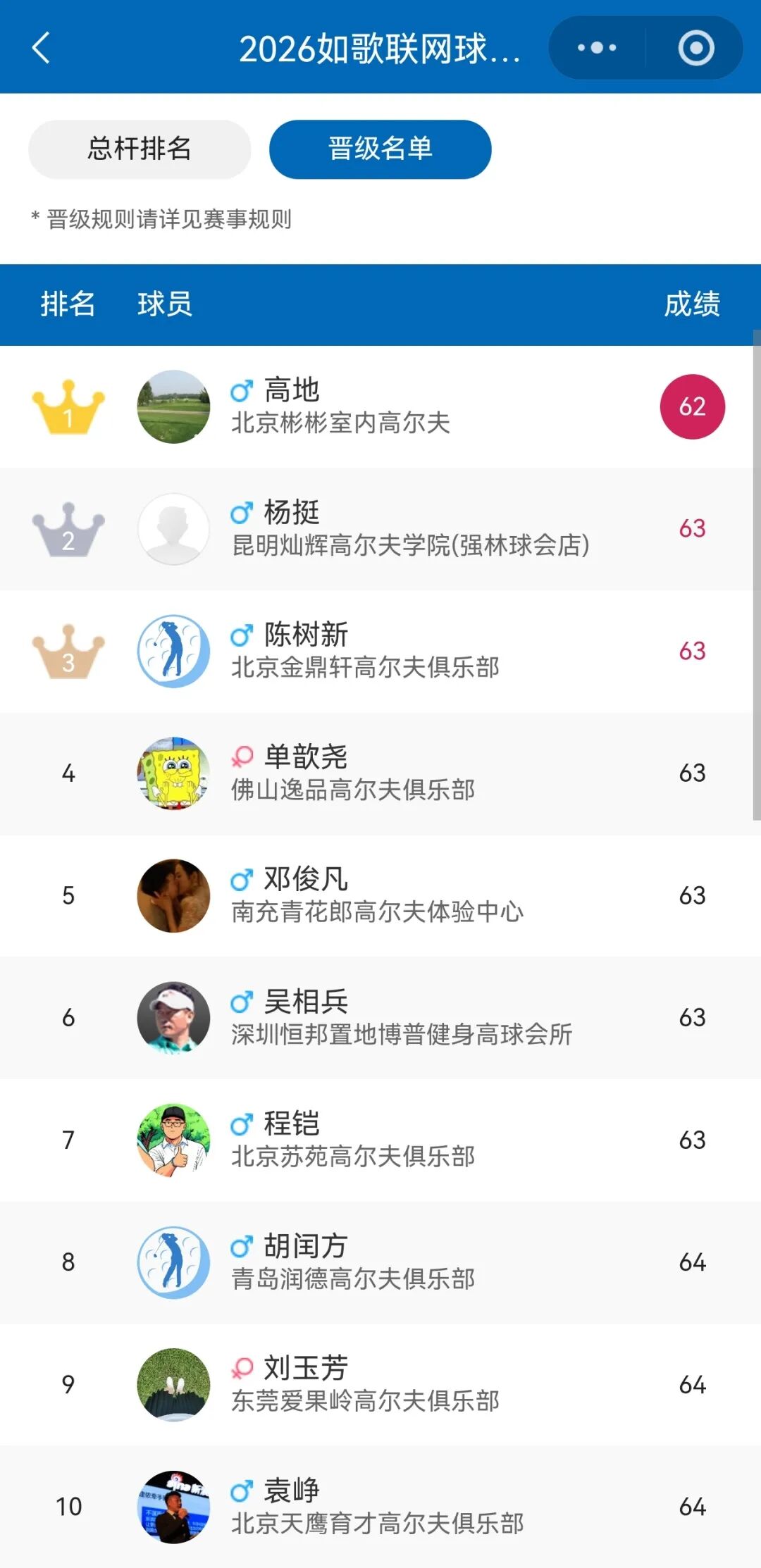Image resolution: width=761 pixels, height=1568 pixels.
Task: Open 陈树新's player entry
Action: 380,651
